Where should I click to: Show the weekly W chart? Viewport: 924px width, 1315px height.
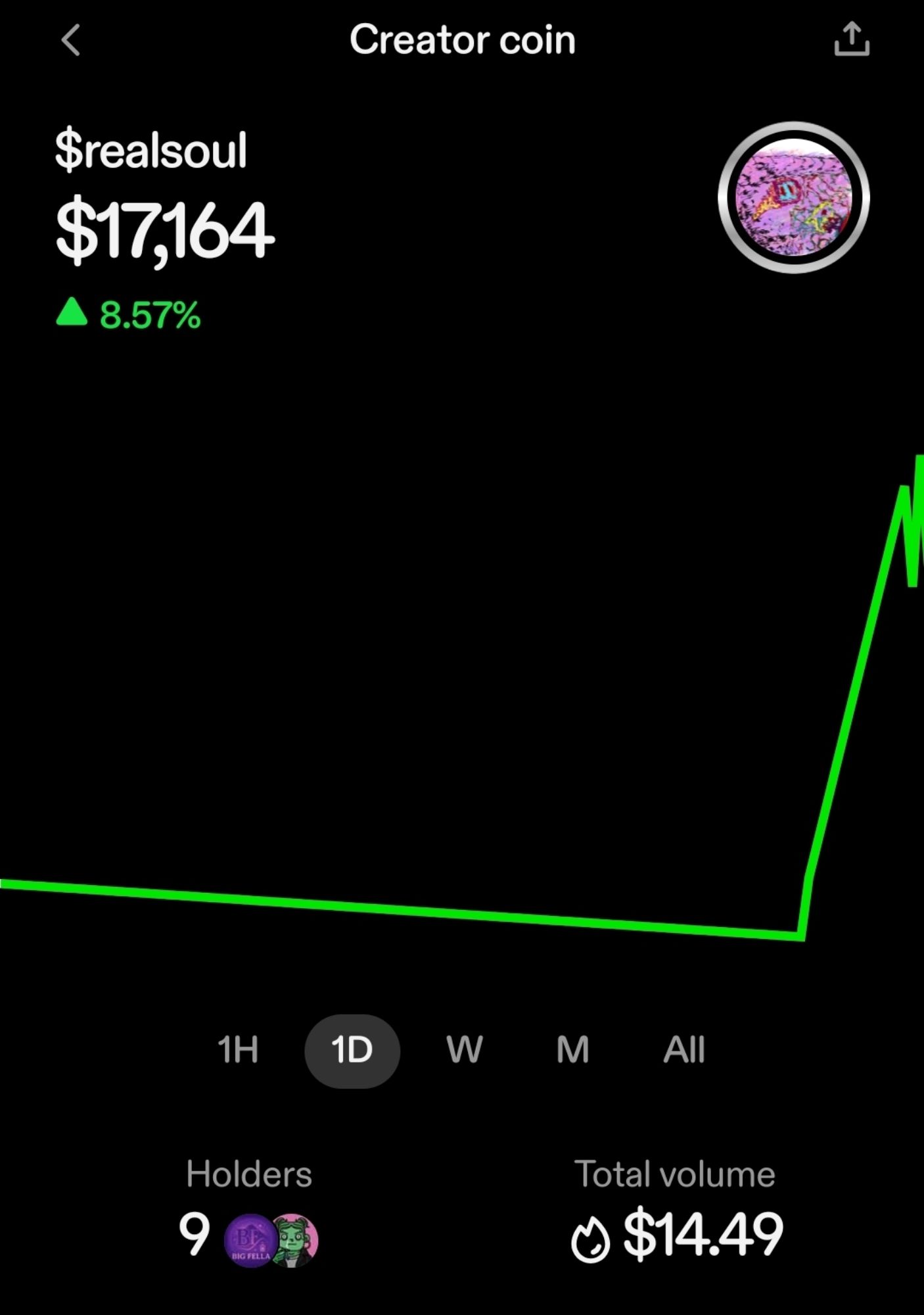[x=465, y=1050]
